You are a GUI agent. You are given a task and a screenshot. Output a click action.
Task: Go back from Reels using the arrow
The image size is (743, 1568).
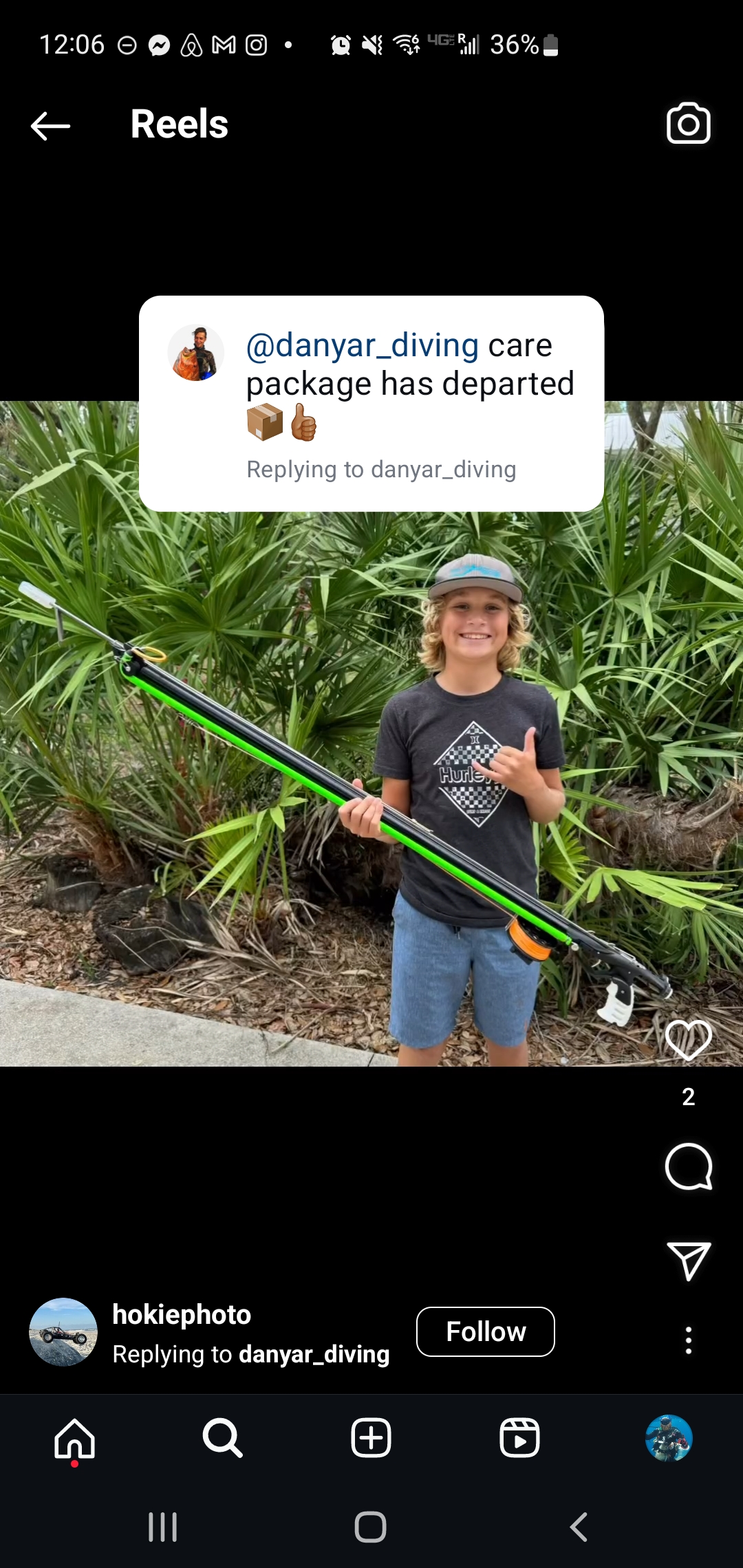click(x=51, y=126)
